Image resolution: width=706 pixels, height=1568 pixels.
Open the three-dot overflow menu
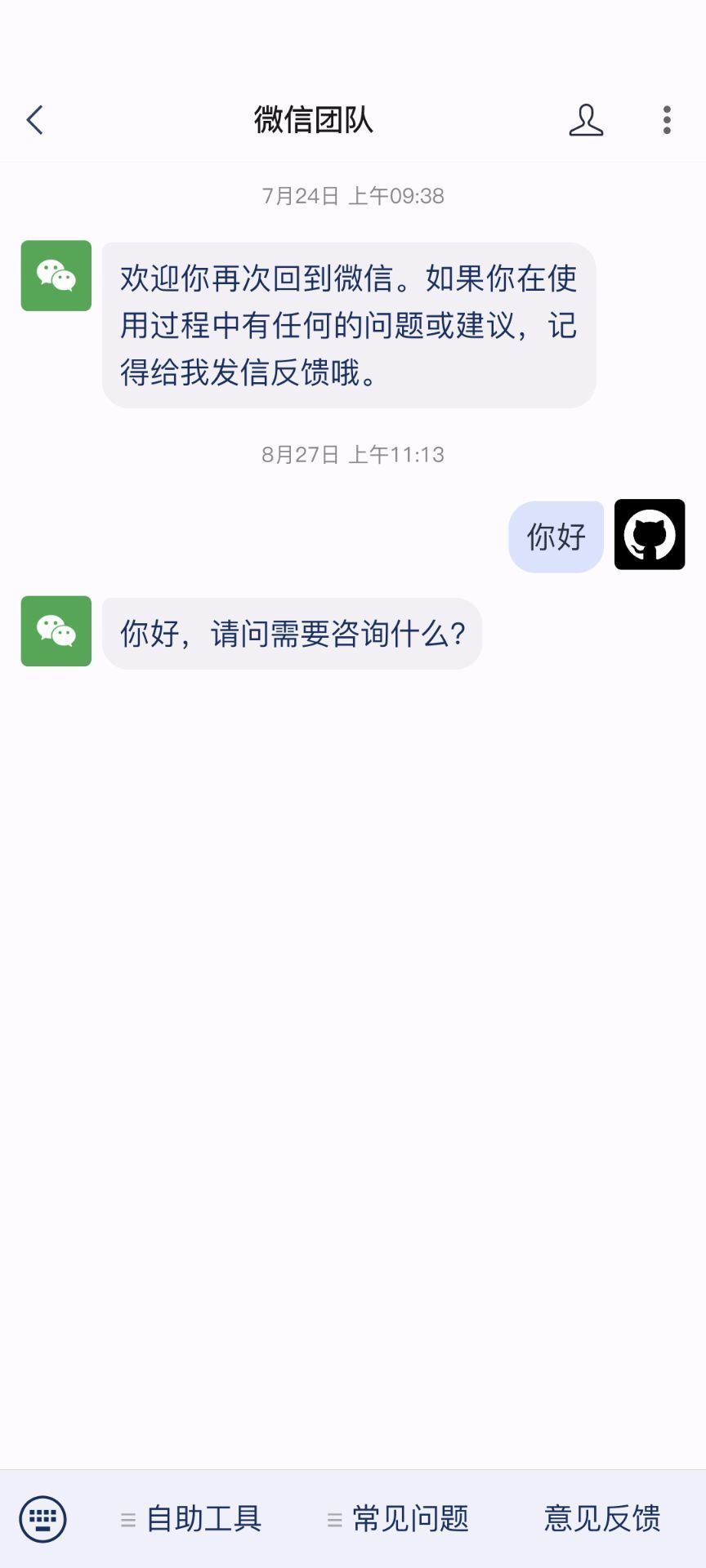667,120
